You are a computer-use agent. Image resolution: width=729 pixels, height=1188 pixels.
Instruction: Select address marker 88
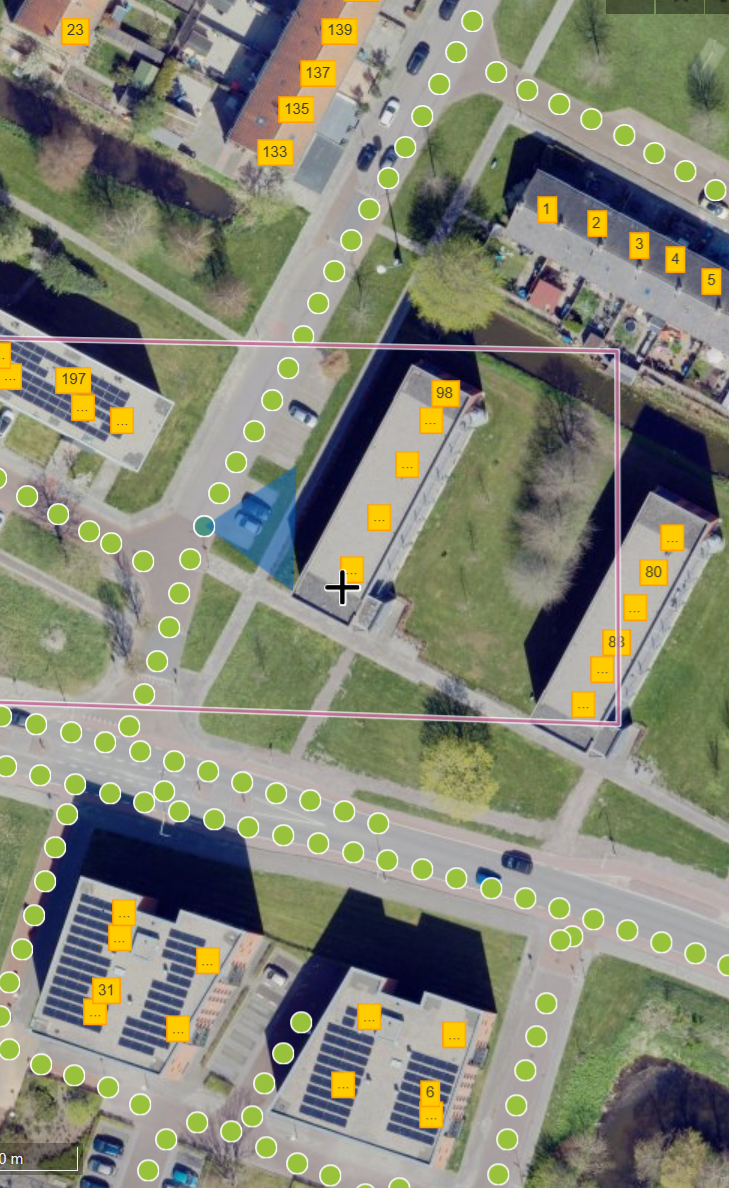pyautogui.click(x=618, y=641)
